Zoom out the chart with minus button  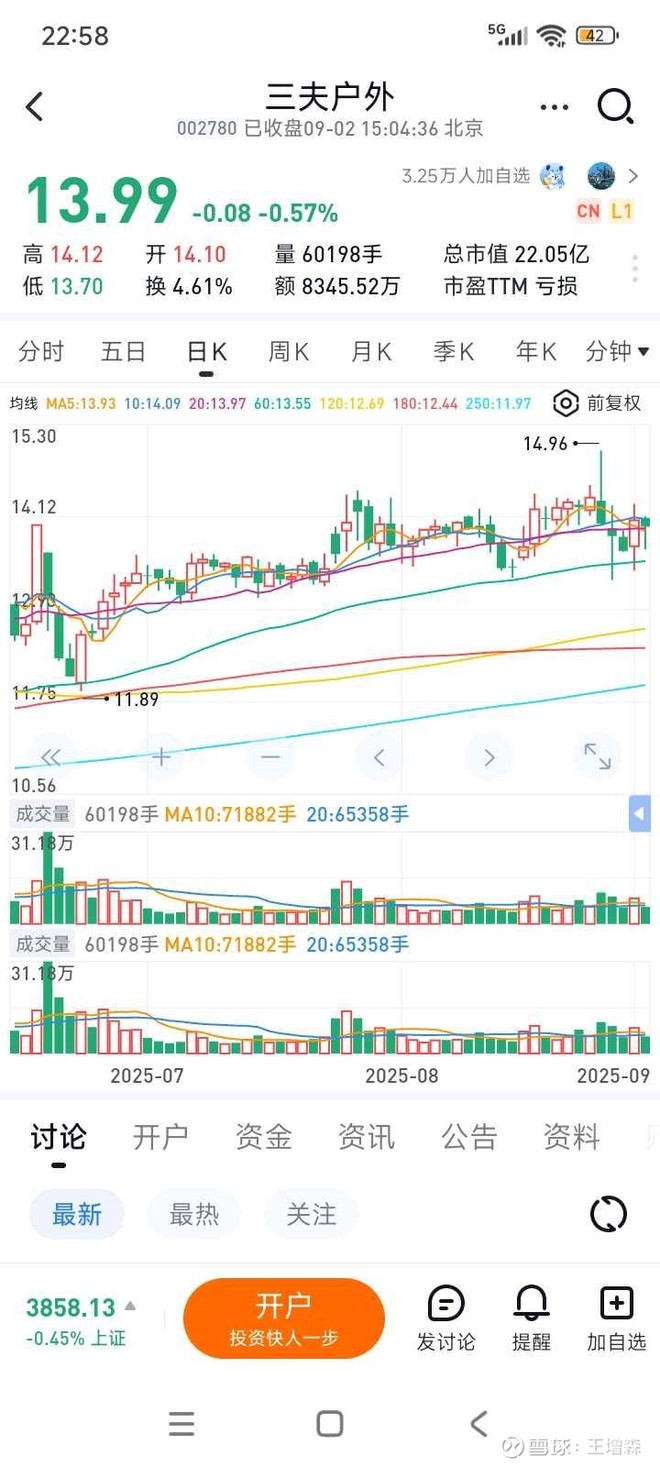[270, 757]
